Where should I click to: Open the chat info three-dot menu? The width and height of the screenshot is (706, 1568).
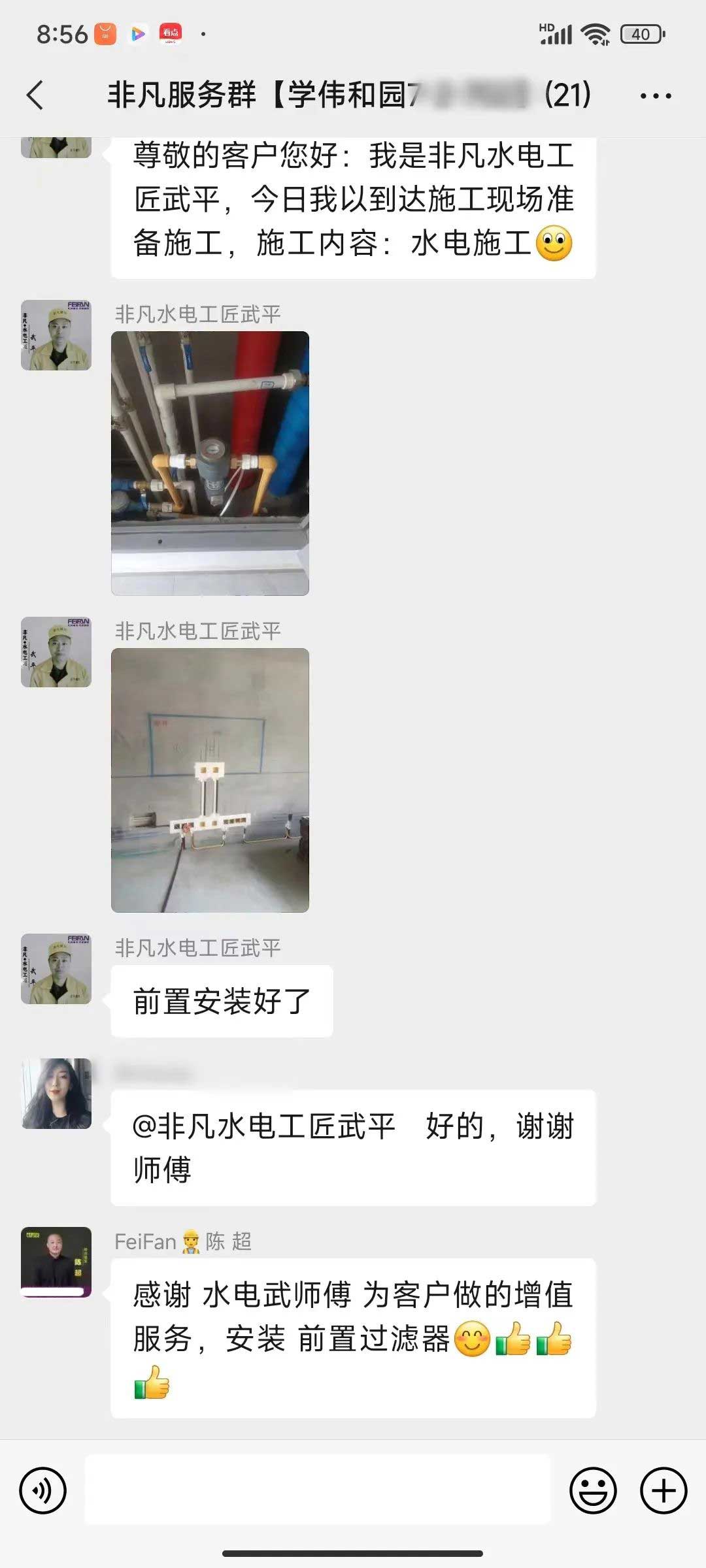tap(655, 96)
